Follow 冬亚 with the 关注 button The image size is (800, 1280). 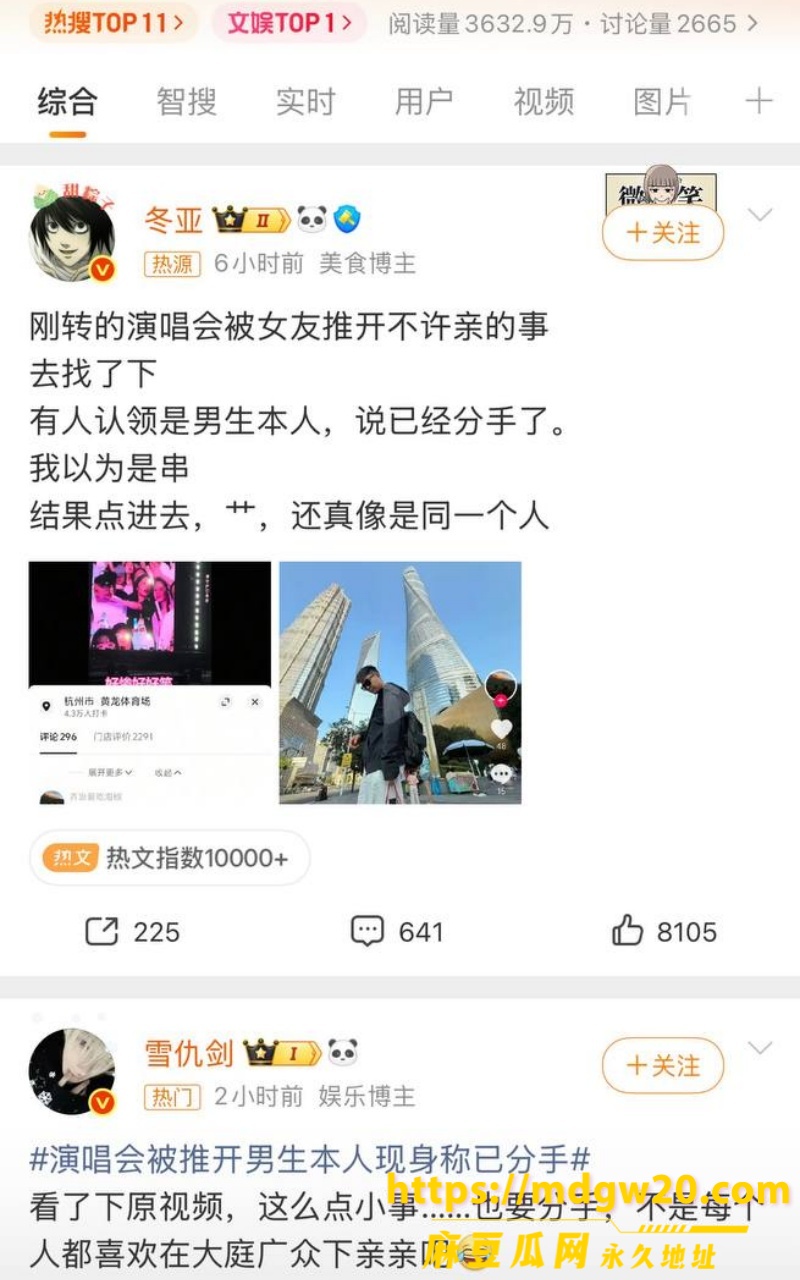coord(663,233)
